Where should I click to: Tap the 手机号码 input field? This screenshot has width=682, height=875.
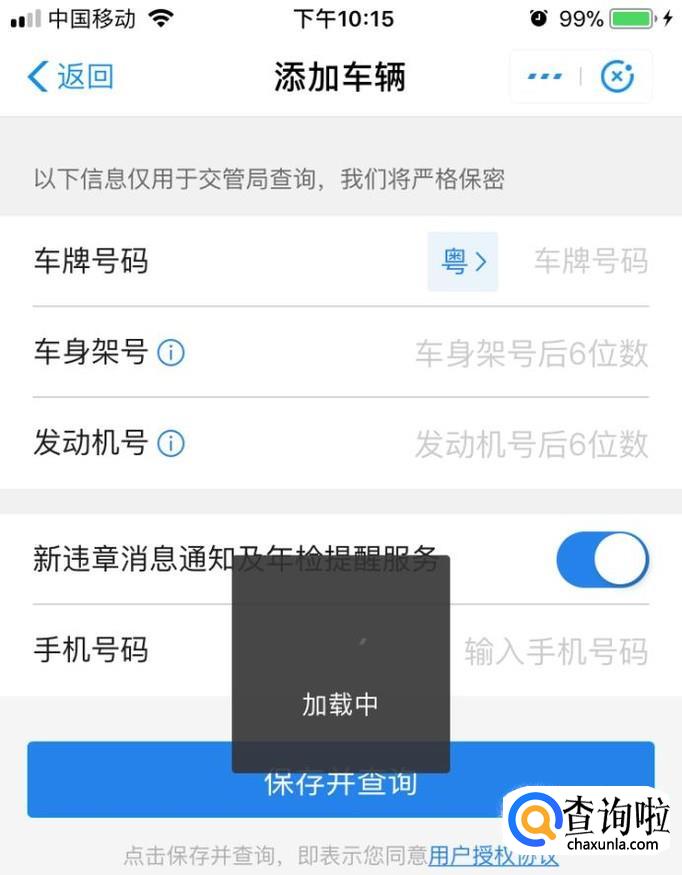click(556, 651)
